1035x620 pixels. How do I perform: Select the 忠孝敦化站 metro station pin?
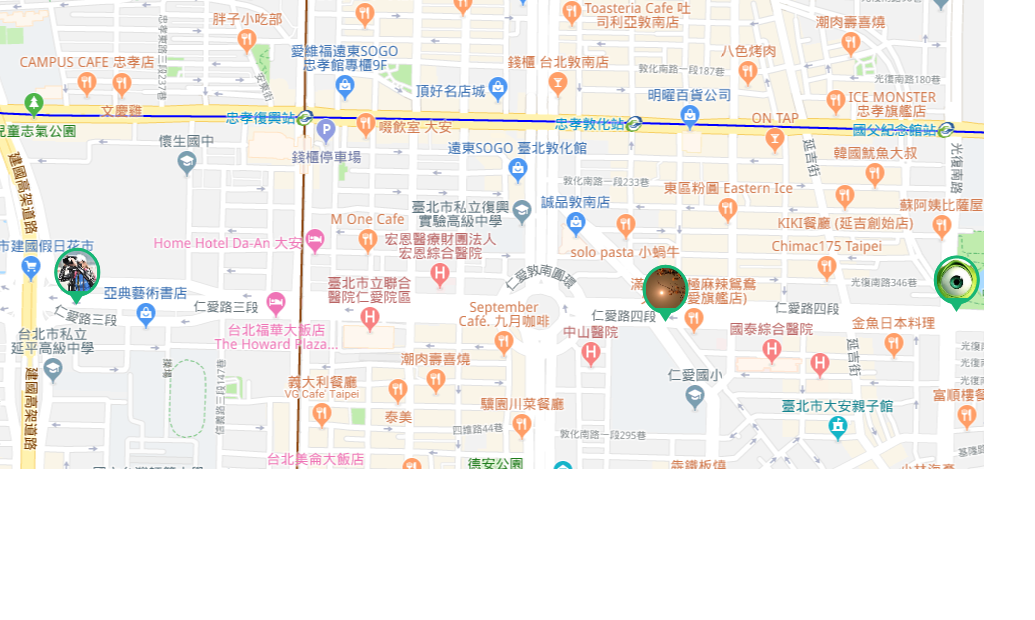[633, 124]
